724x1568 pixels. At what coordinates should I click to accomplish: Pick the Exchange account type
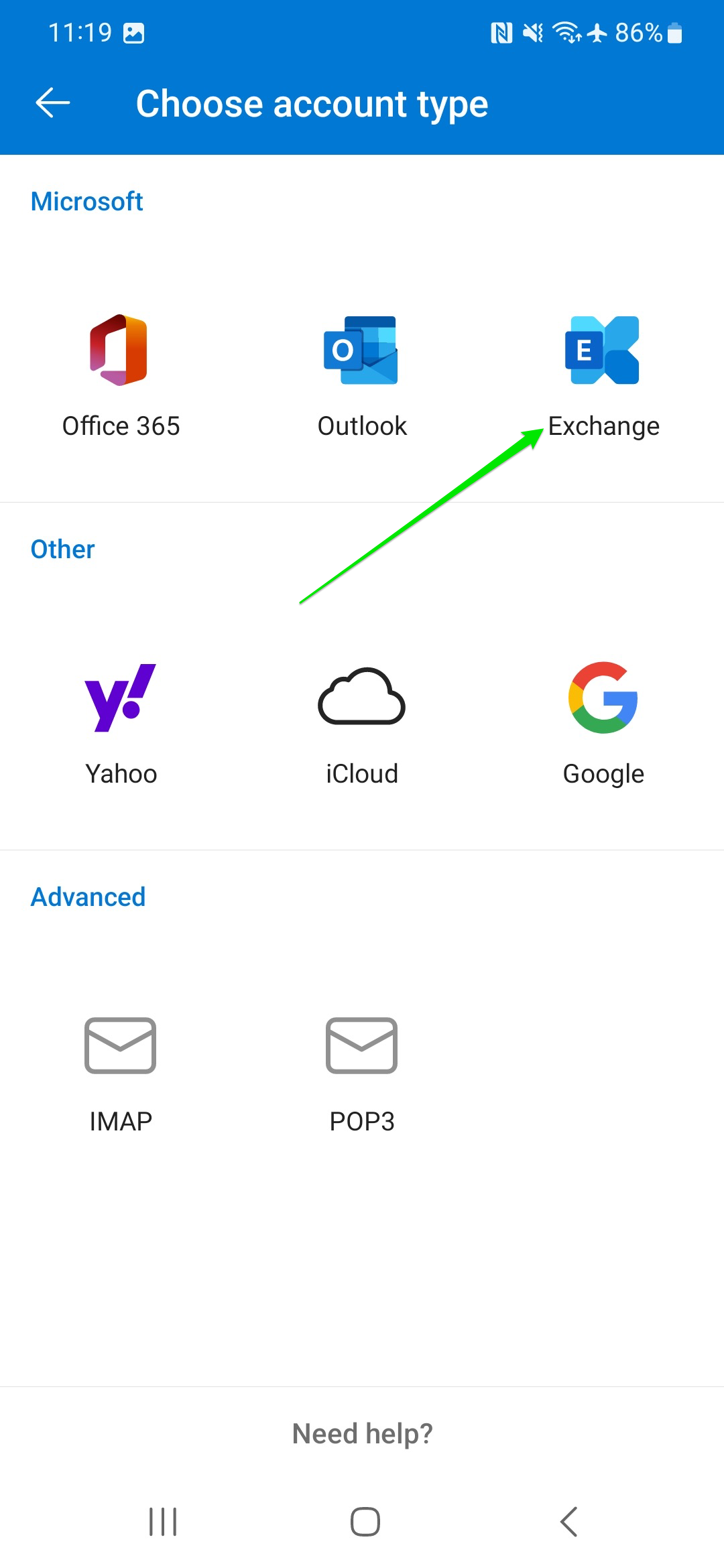tap(603, 377)
